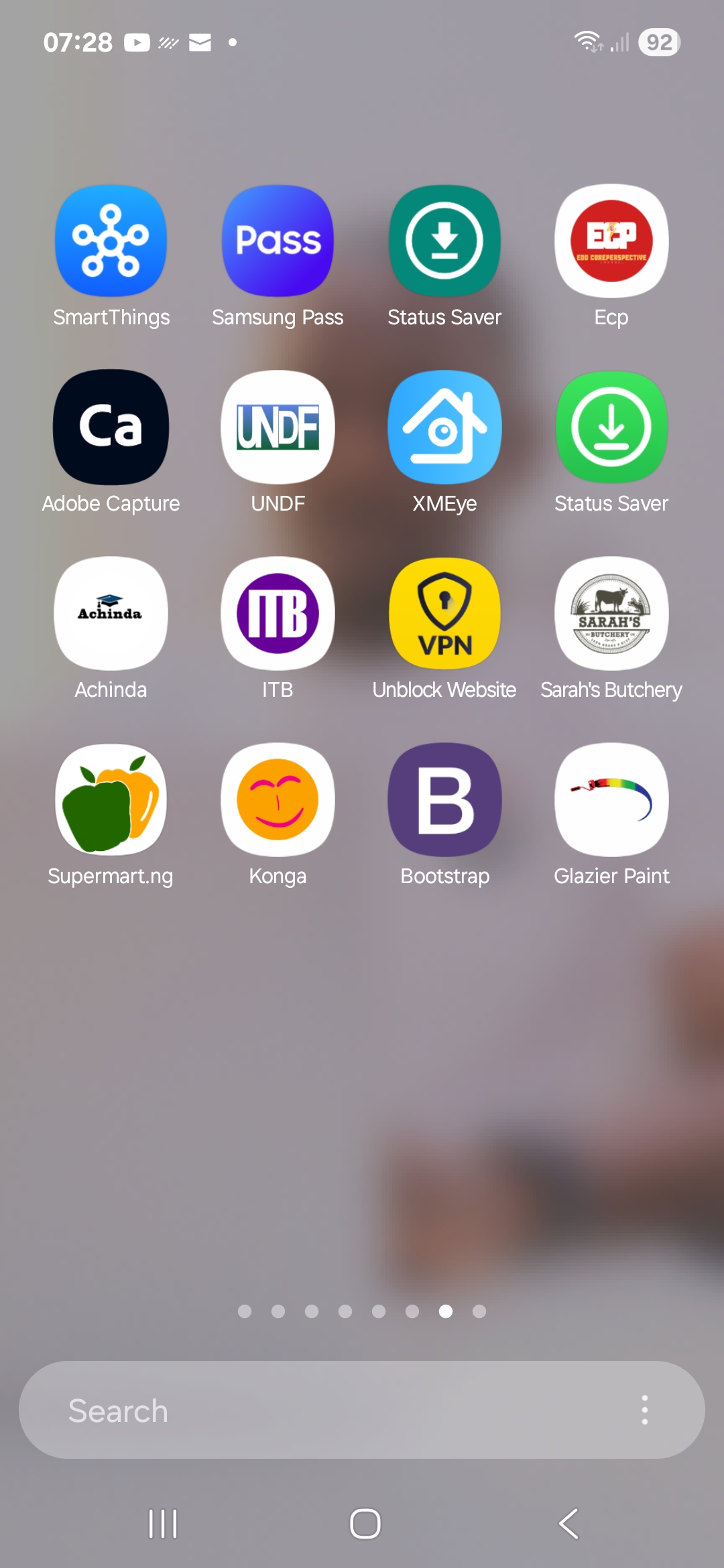Open the Ecp app
The width and height of the screenshot is (724, 1568).
point(611,241)
